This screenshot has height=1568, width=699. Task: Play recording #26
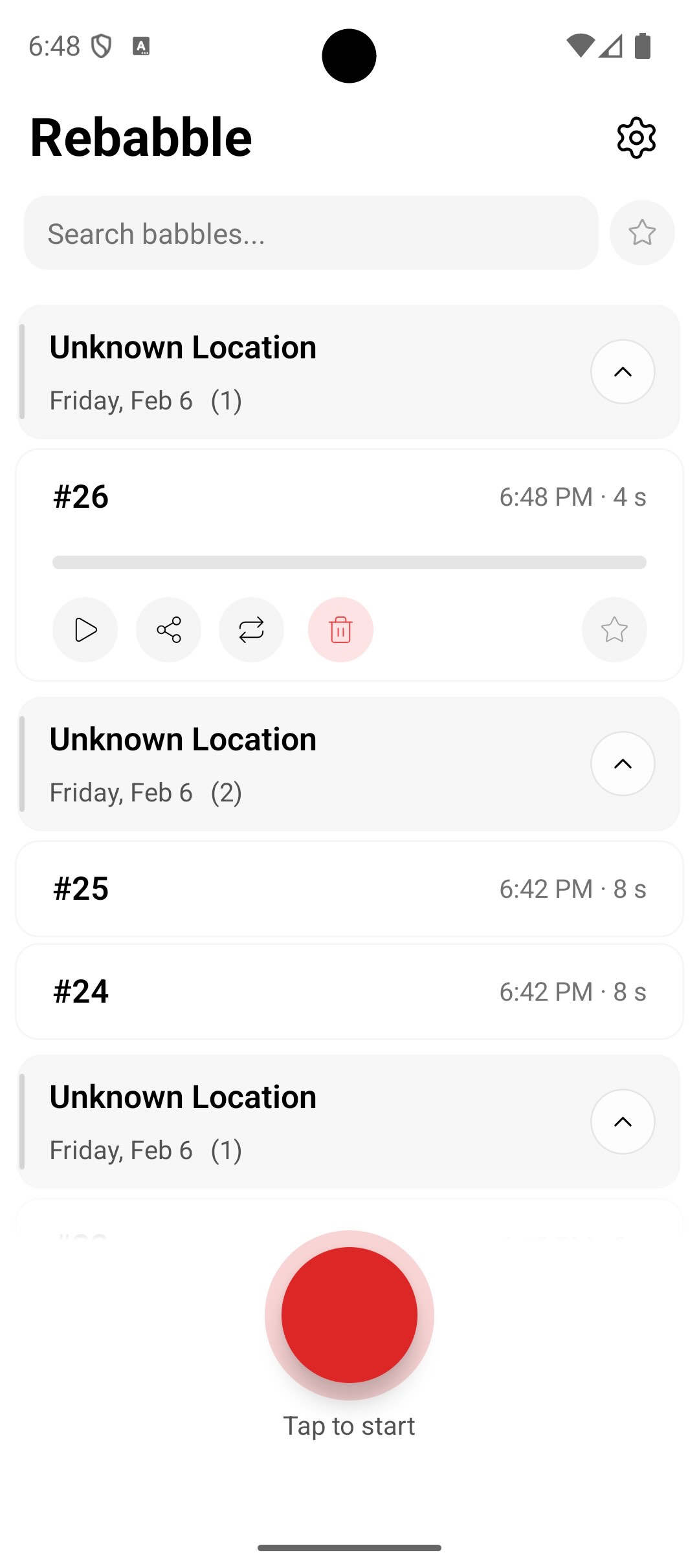85,629
